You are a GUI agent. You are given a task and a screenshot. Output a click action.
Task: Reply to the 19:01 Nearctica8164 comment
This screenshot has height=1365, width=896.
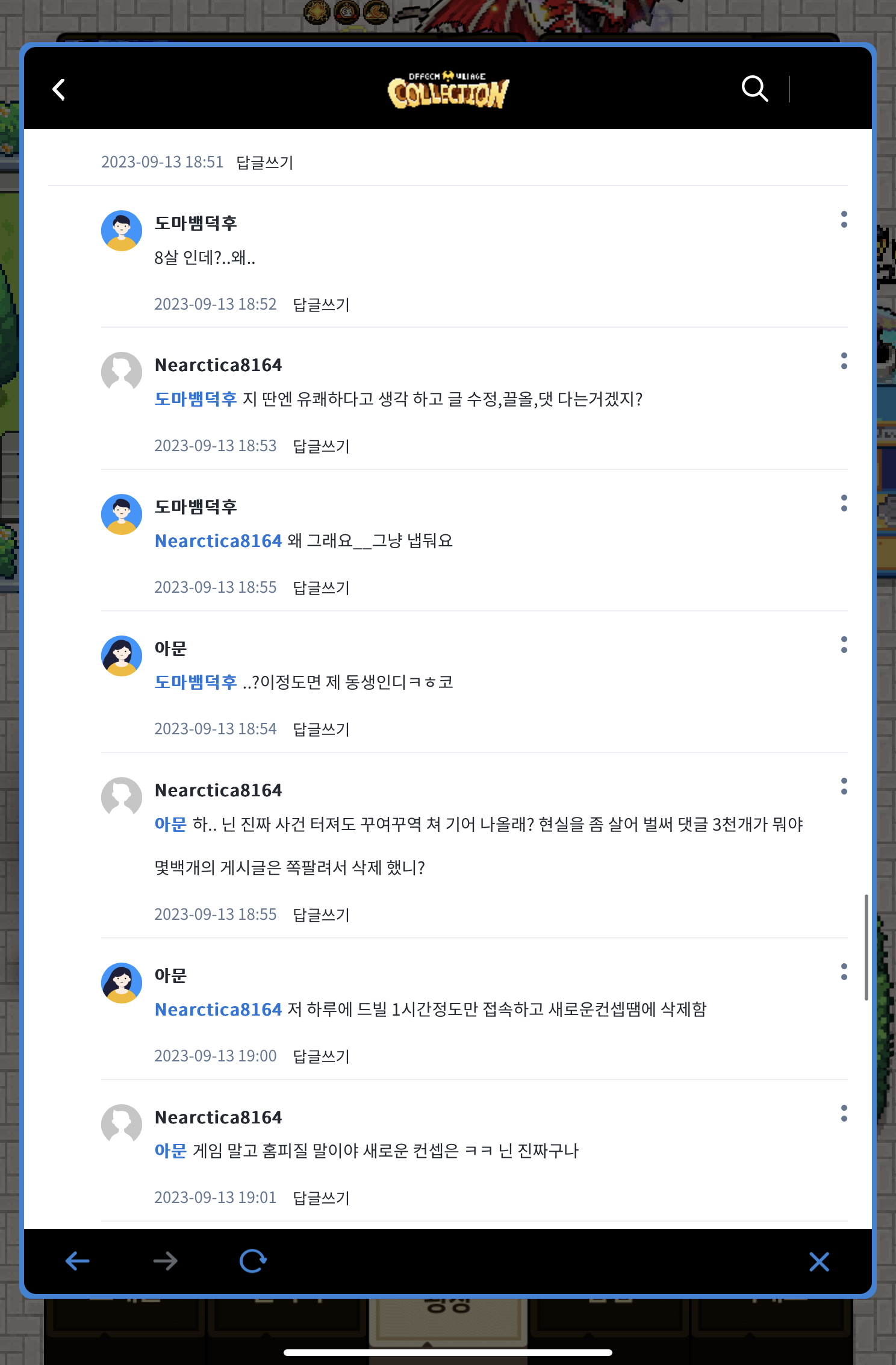[x=321, y=1198]
